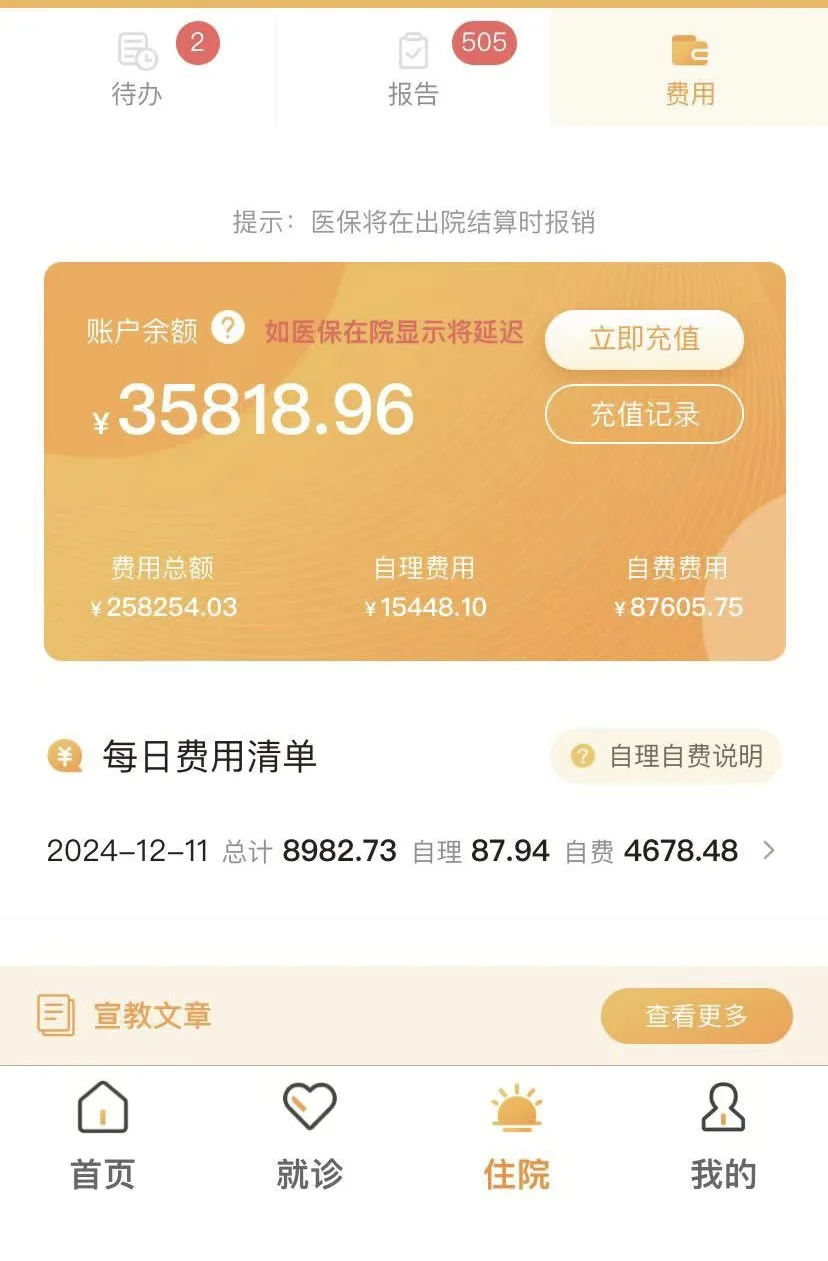The width and height of the screenshot is (828, 1261).
Task: Switch to the 待办 tab
Action: click(137, 70)
